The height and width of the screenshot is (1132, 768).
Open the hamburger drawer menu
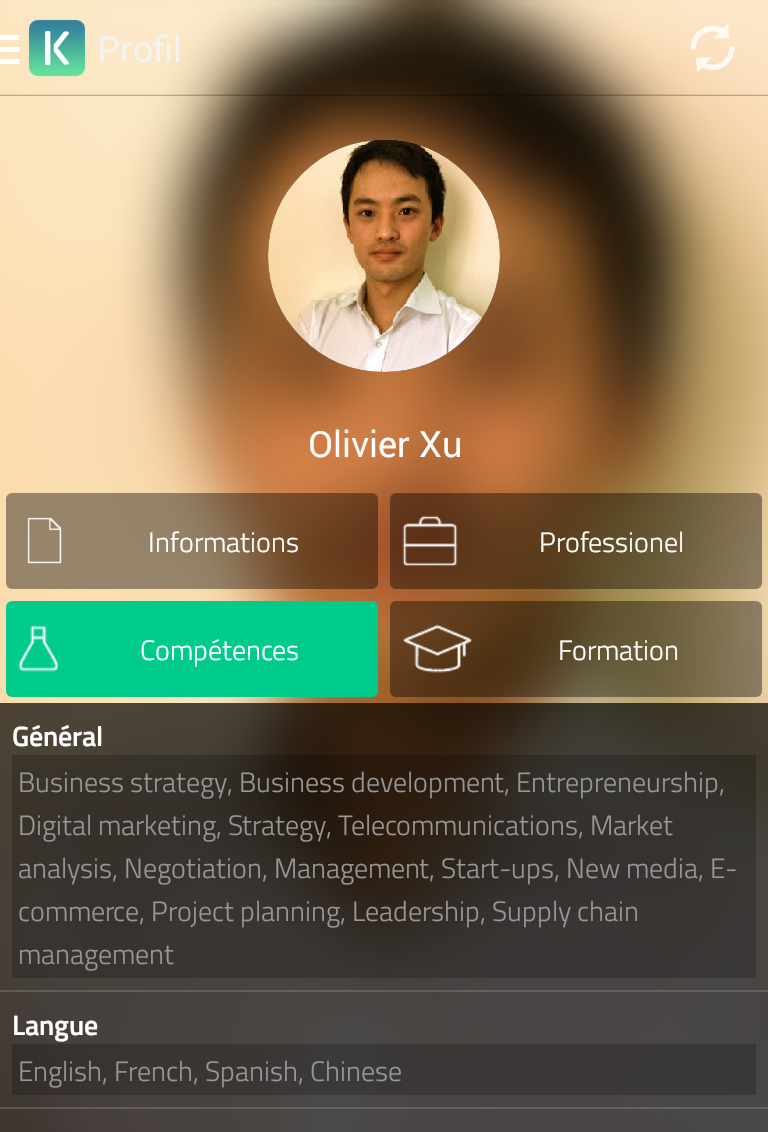point(10,49)
